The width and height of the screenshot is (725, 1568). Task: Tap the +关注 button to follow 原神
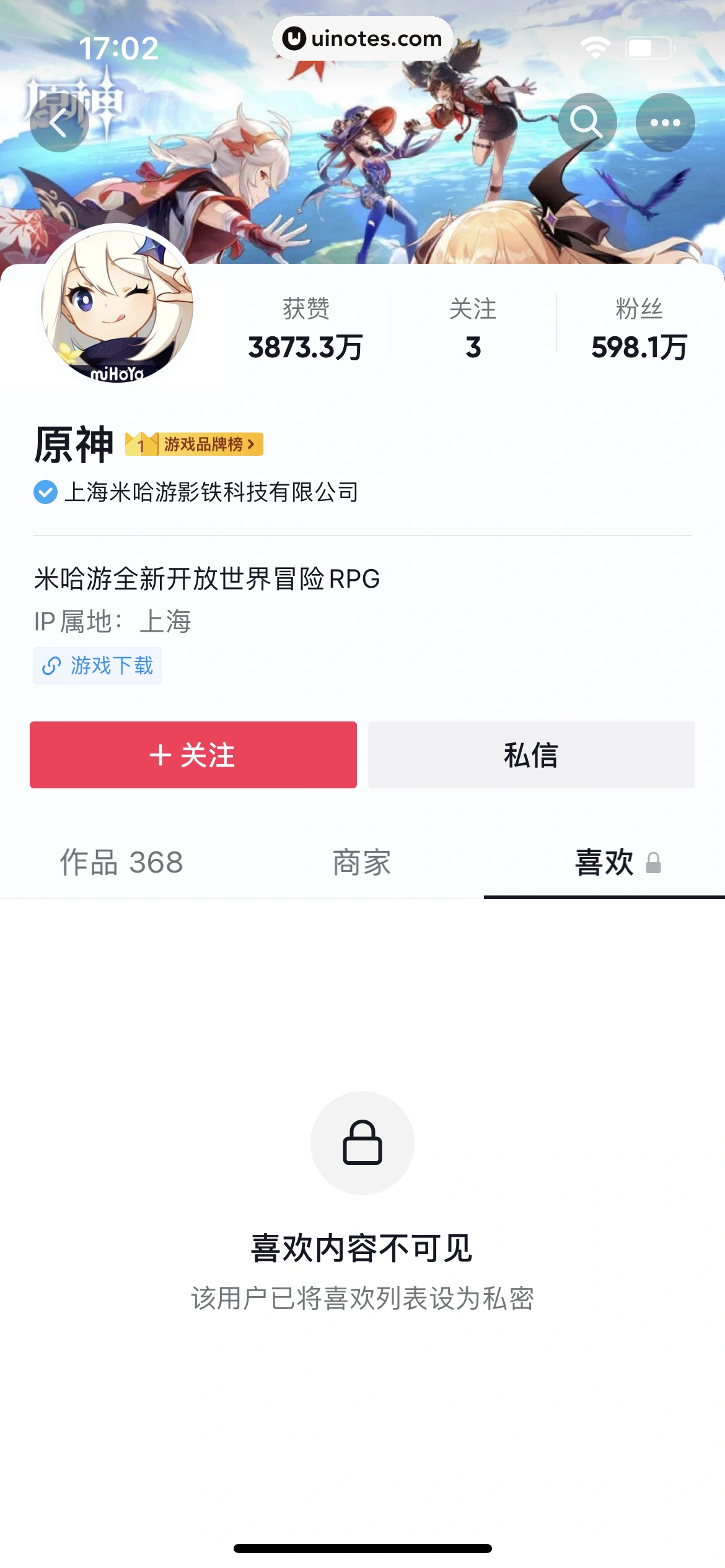(193, 755)
